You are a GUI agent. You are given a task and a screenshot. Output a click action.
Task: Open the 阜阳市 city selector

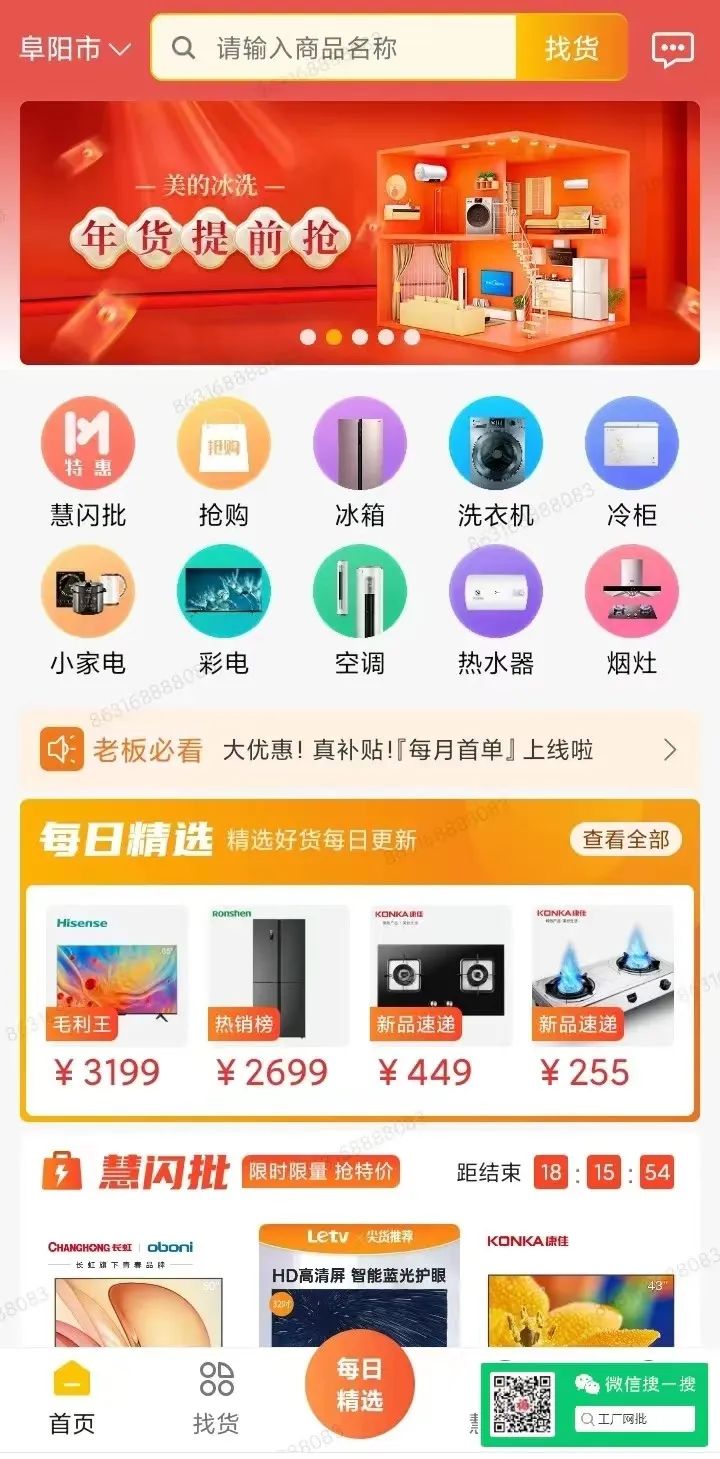[75, 48]
